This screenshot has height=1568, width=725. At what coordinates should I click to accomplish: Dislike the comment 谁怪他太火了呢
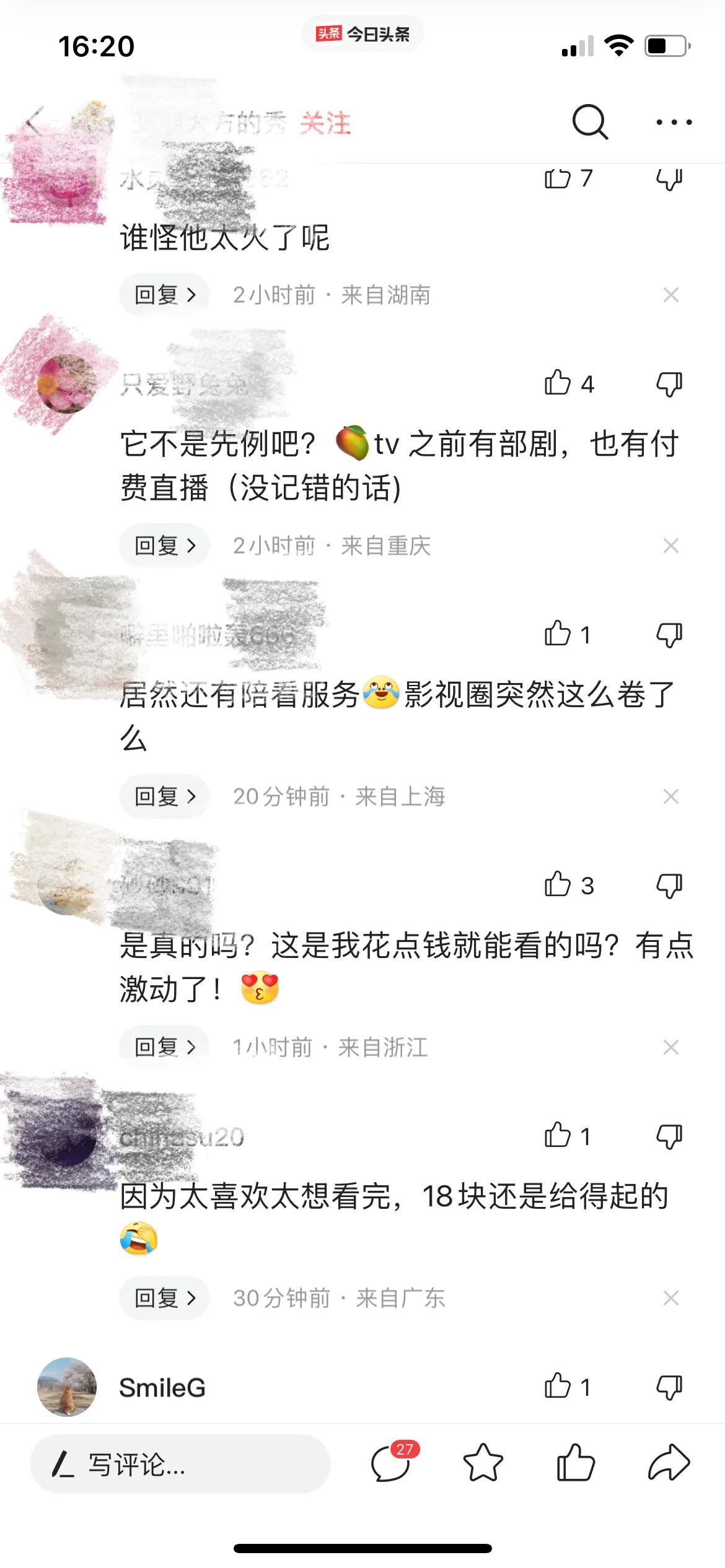click(x=668, y=178)
